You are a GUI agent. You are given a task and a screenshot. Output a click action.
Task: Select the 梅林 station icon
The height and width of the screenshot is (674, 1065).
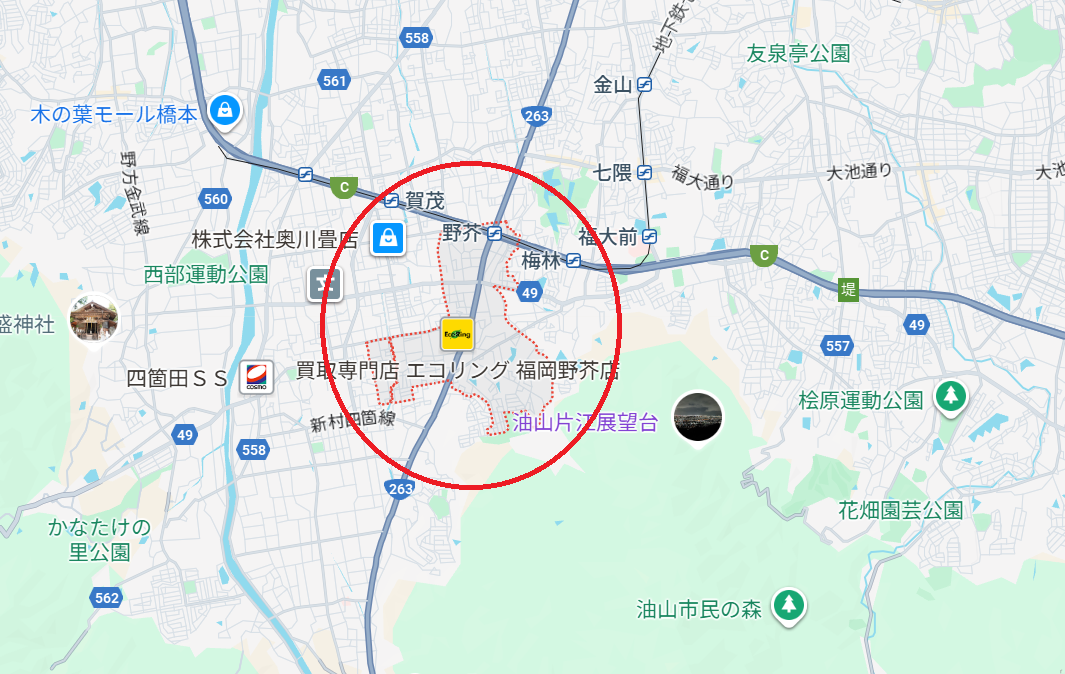(x=574, y=261)
